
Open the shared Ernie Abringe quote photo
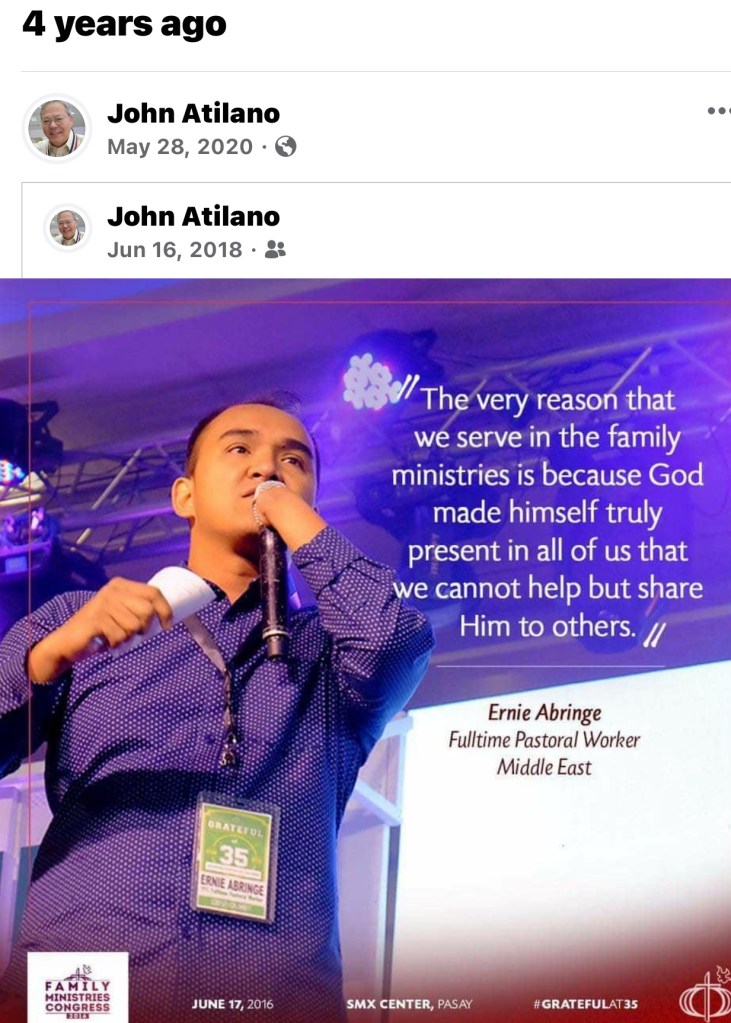click(365, 650)
